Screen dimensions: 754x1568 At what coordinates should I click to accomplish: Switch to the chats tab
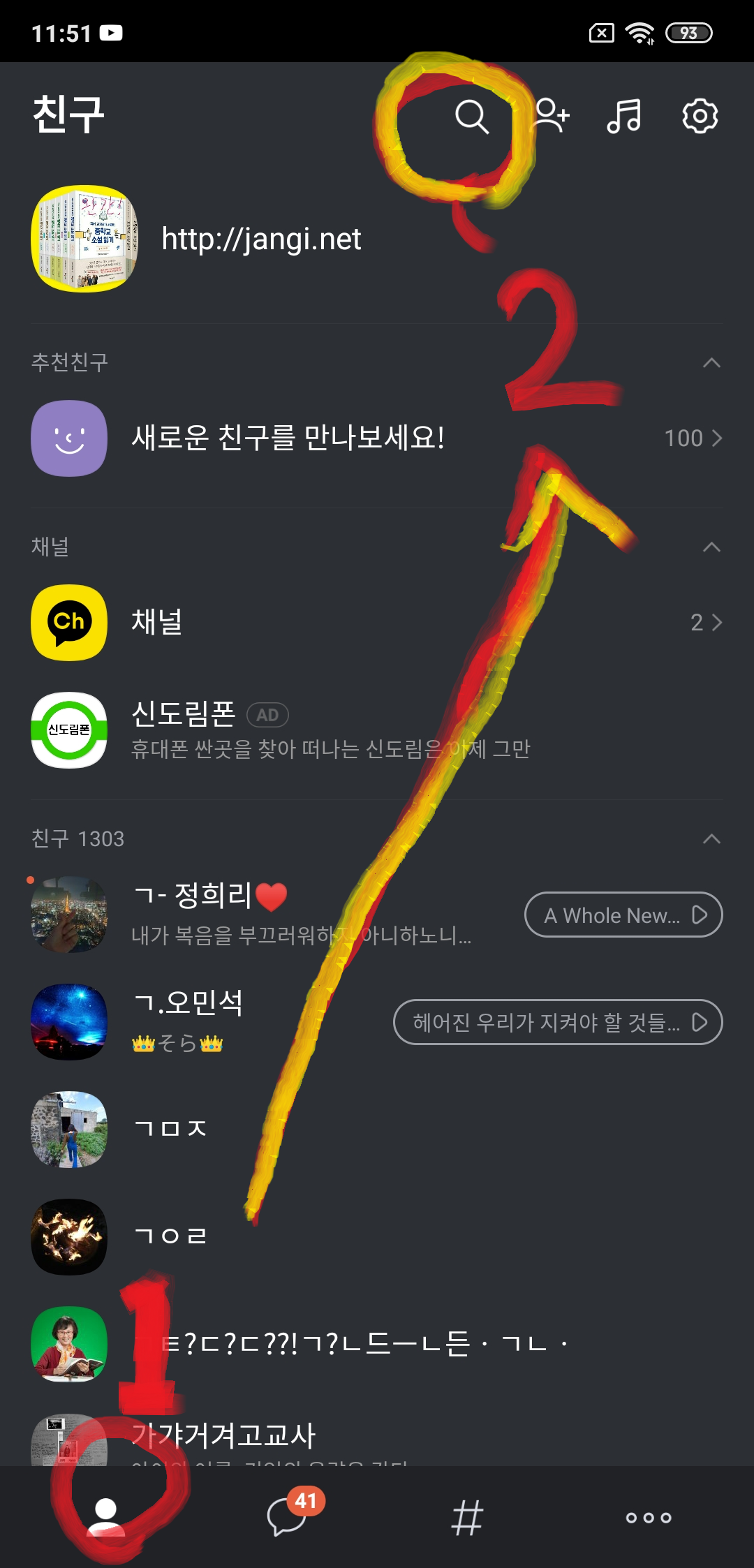click(x=288, y=1516)
